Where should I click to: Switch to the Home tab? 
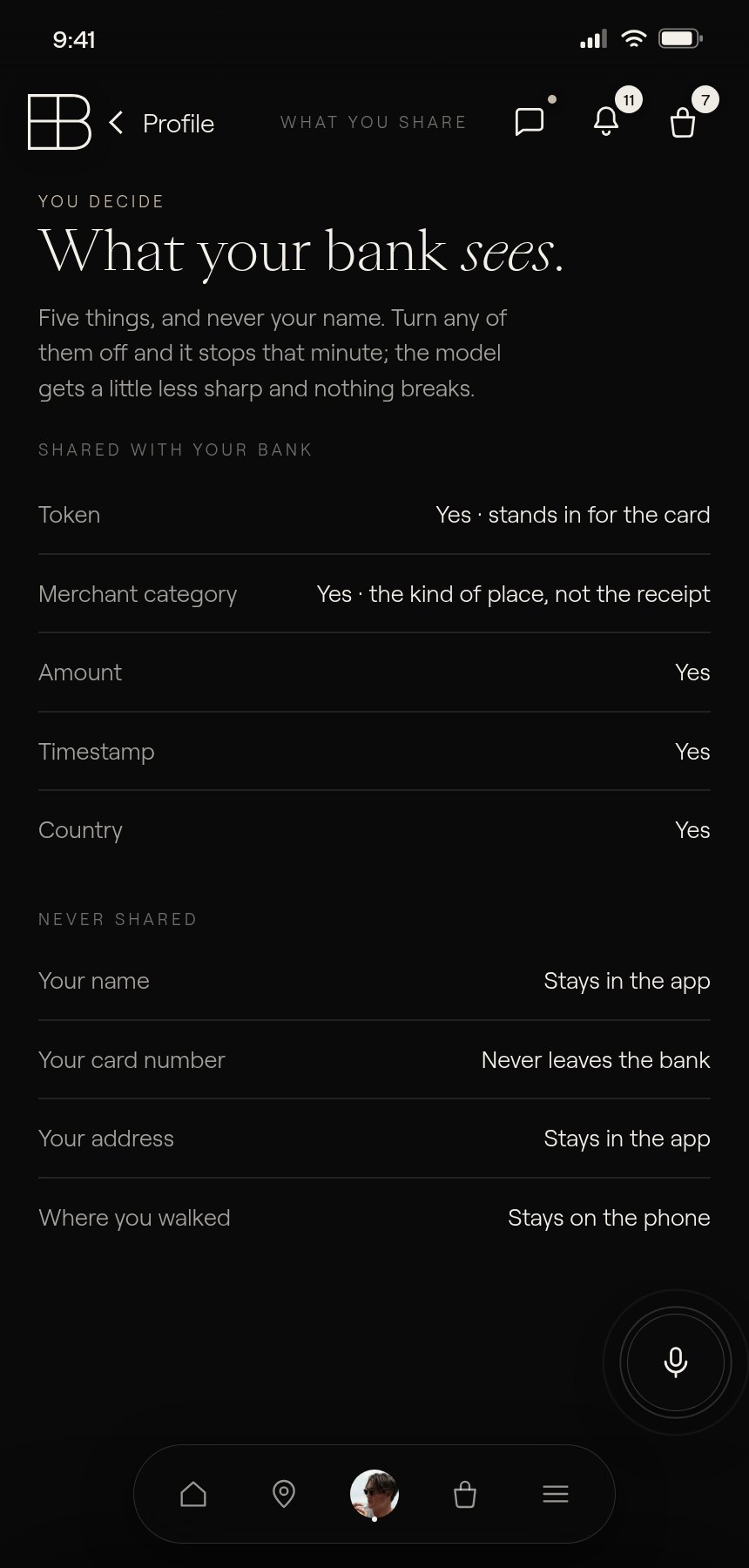pos(193,1494)
